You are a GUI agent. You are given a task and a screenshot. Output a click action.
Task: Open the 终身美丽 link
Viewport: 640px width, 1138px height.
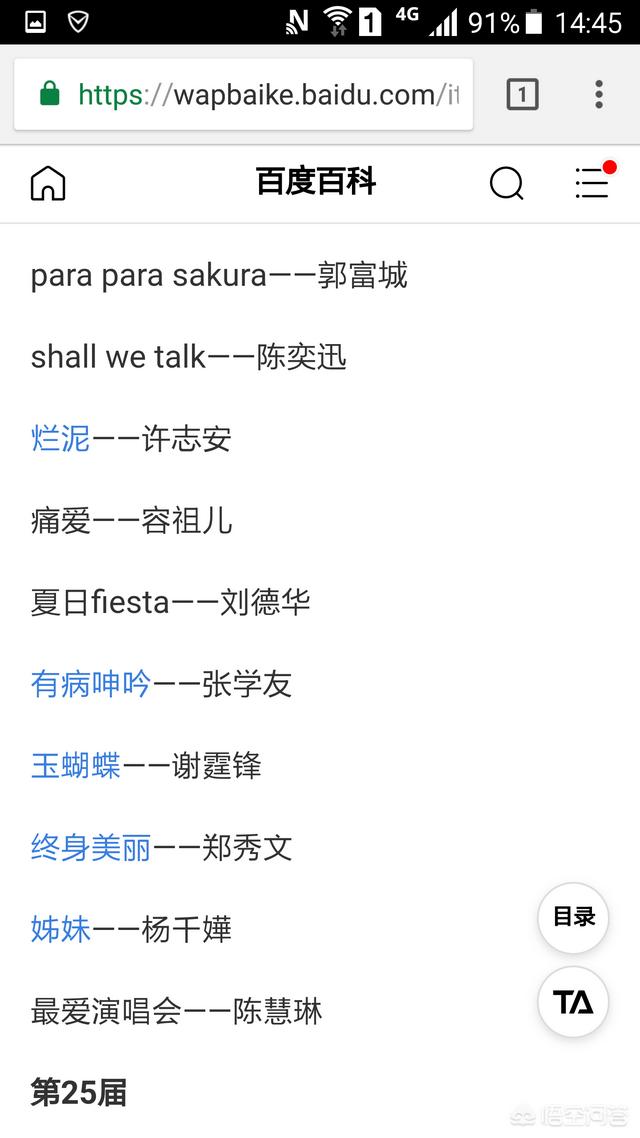pos(90,848)
